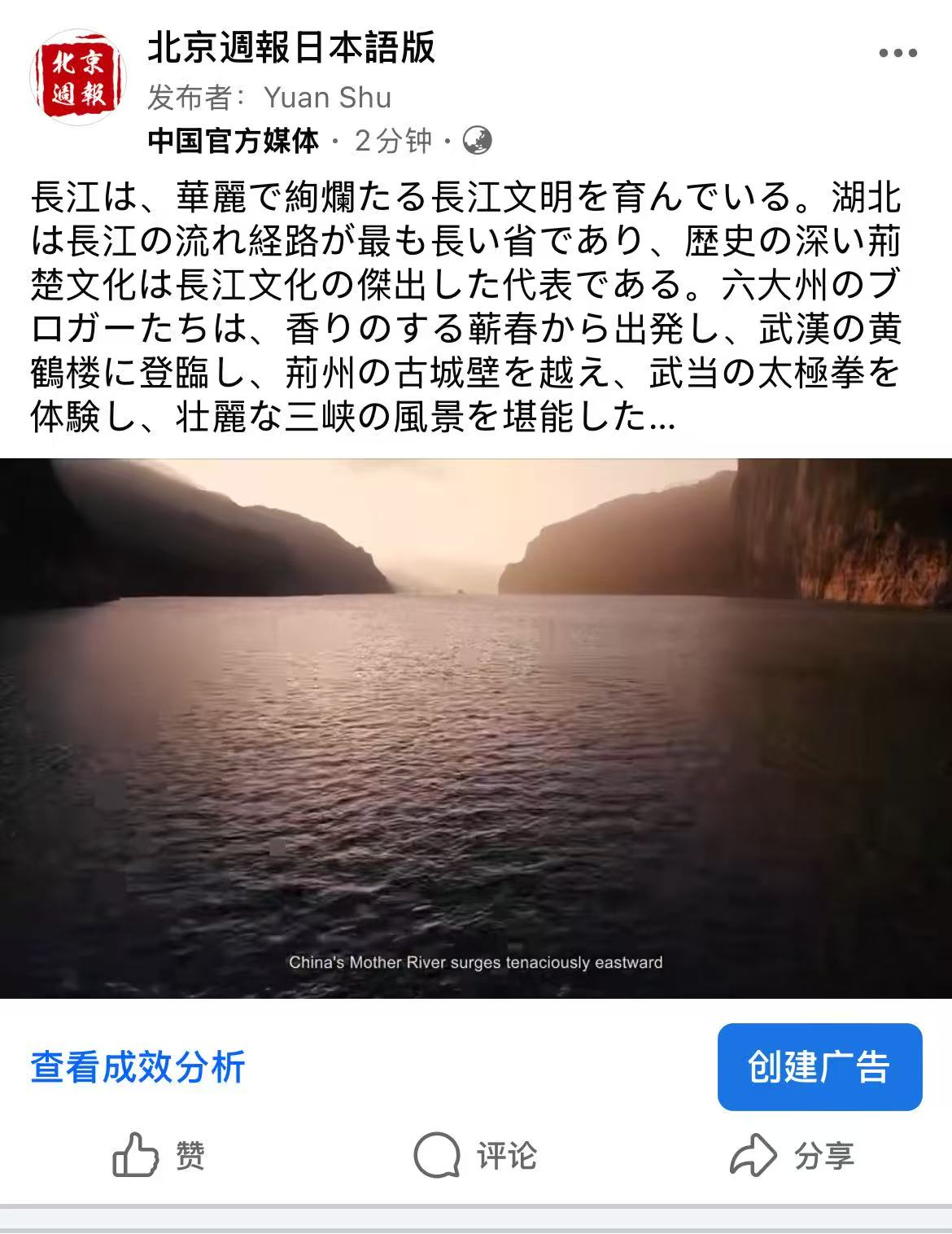
Task: Open 北京週報日本語版 page from its avatar
Action: pos(79,78)
